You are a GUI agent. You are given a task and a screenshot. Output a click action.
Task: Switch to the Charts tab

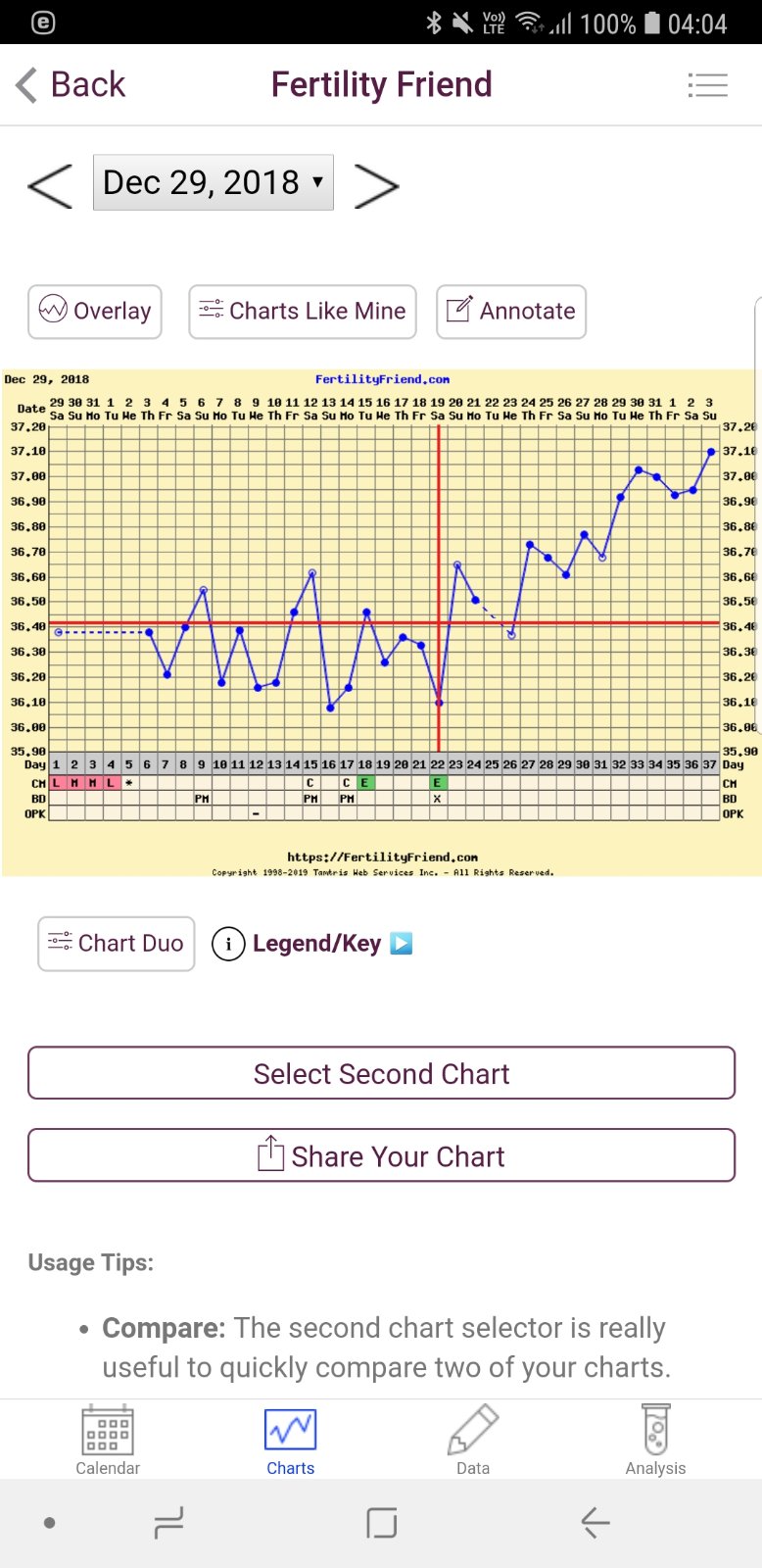coord(290,1440)
